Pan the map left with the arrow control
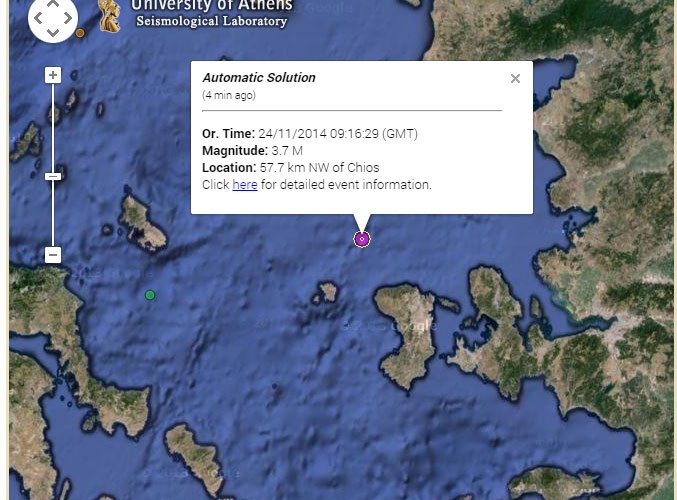 click(38, 17)
